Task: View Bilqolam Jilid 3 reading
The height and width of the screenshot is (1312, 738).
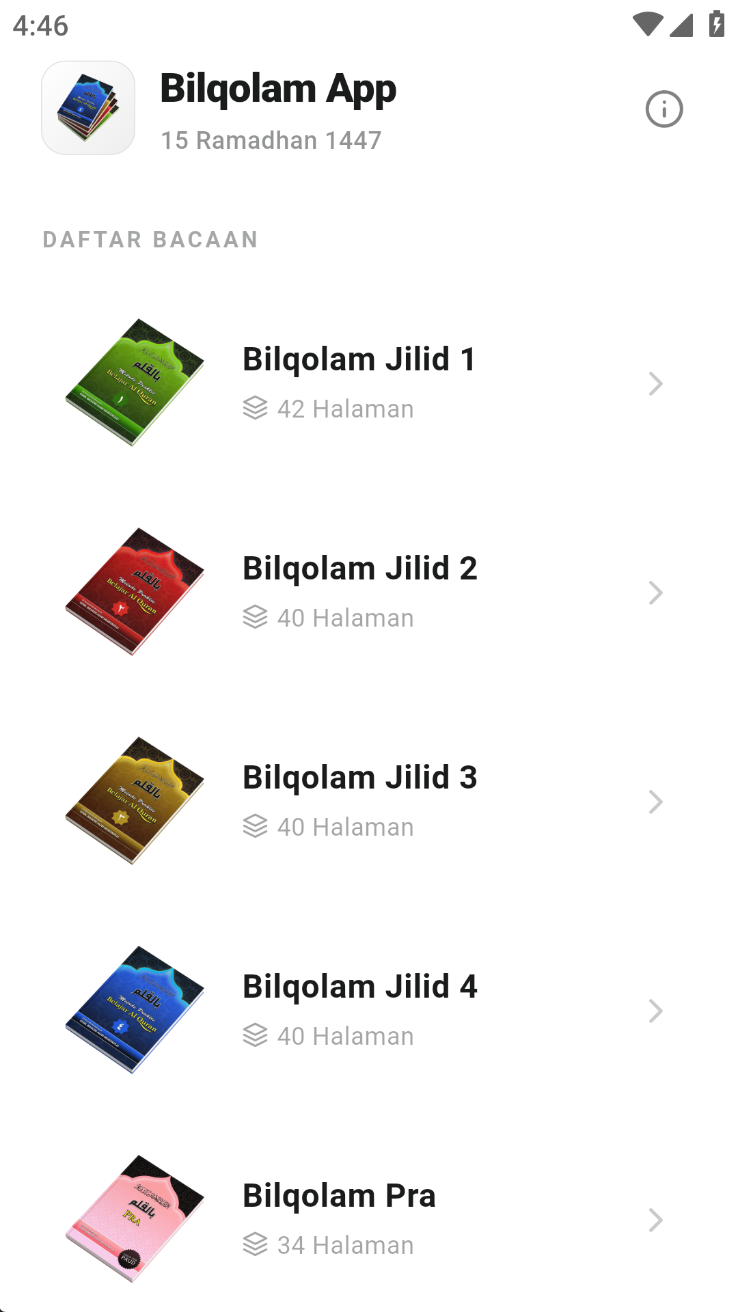Action: [x=360, y=801]
